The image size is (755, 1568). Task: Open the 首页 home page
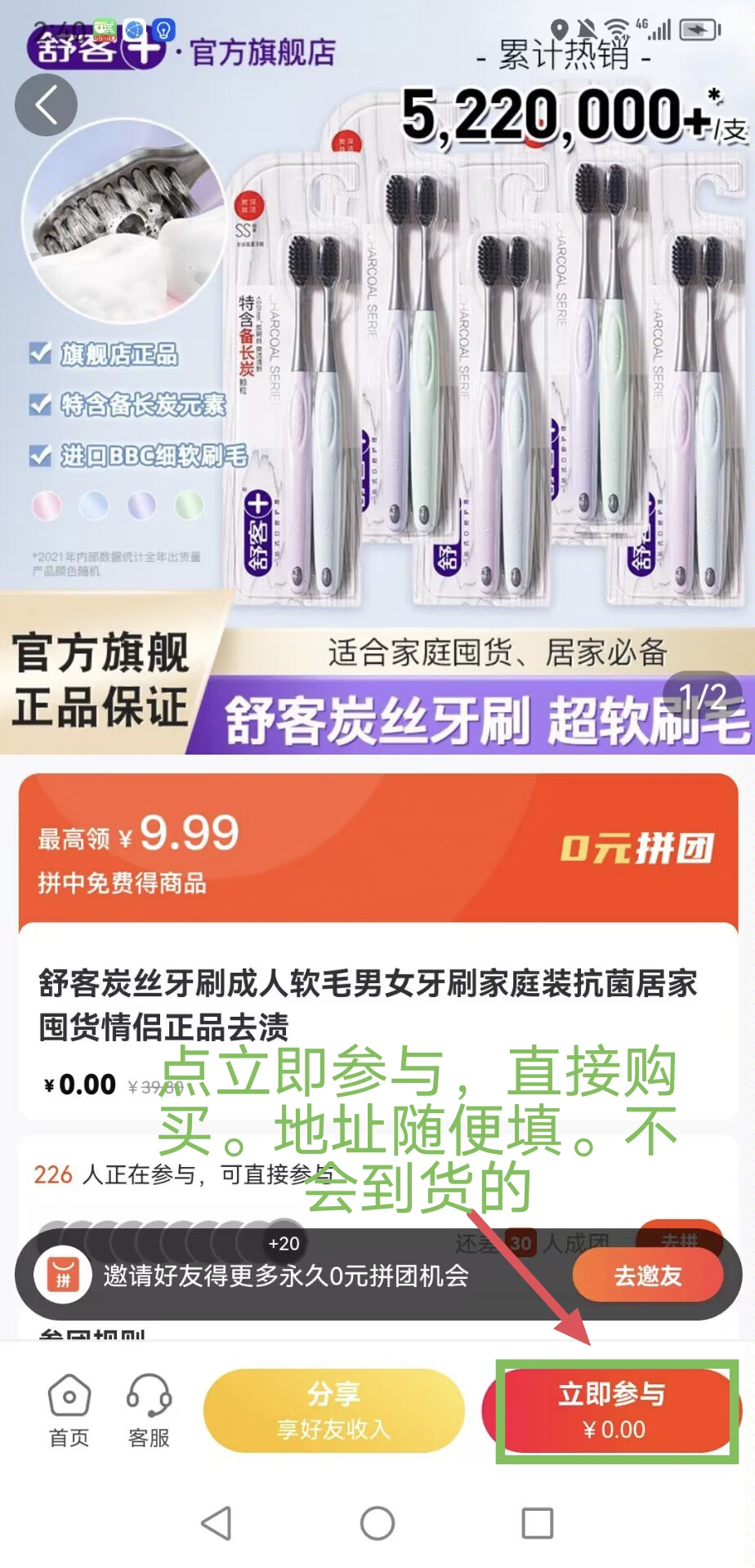tap(69, 1412)
